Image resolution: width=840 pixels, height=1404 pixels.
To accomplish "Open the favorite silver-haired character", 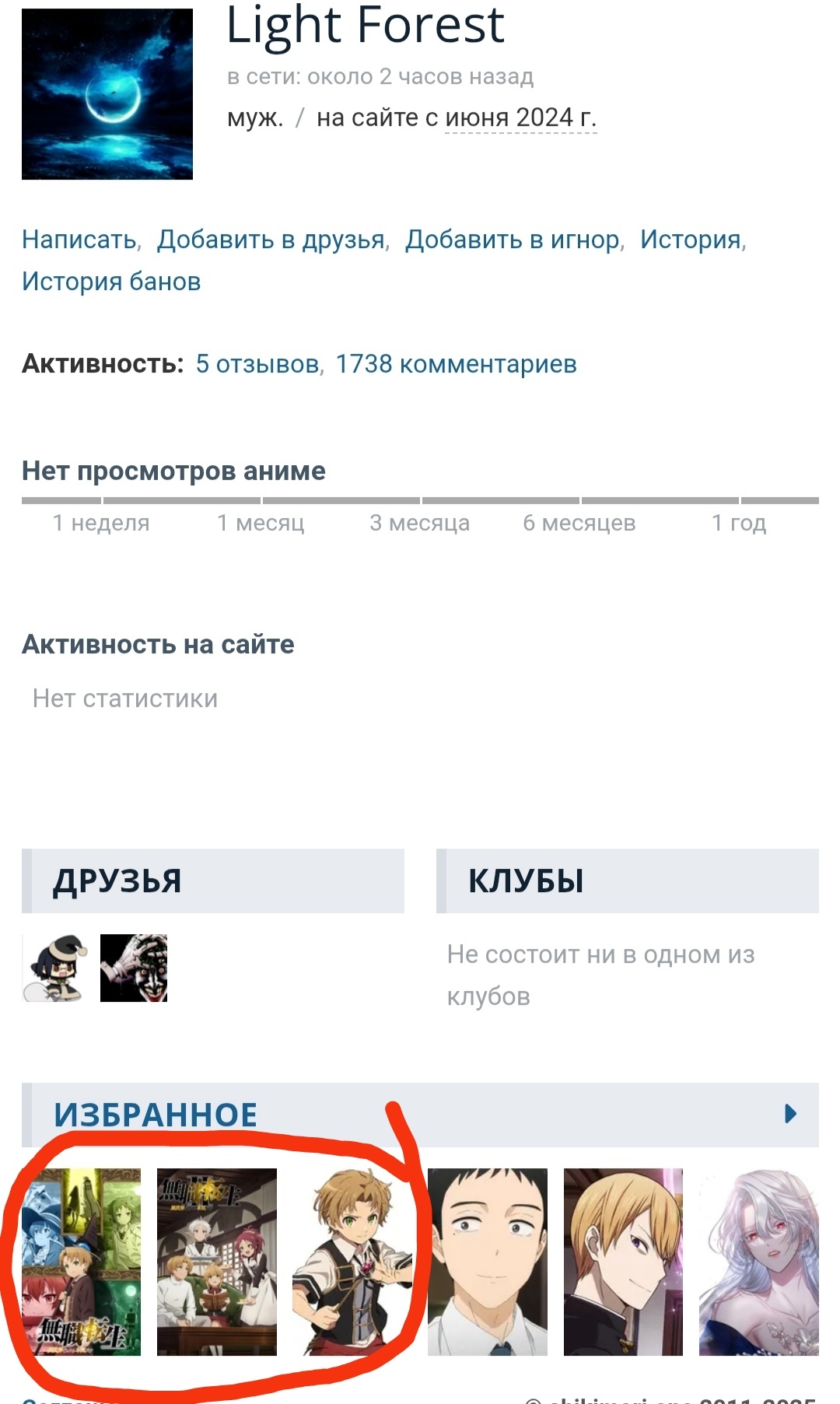I will pyautogui.click(x=758, y=1262).
